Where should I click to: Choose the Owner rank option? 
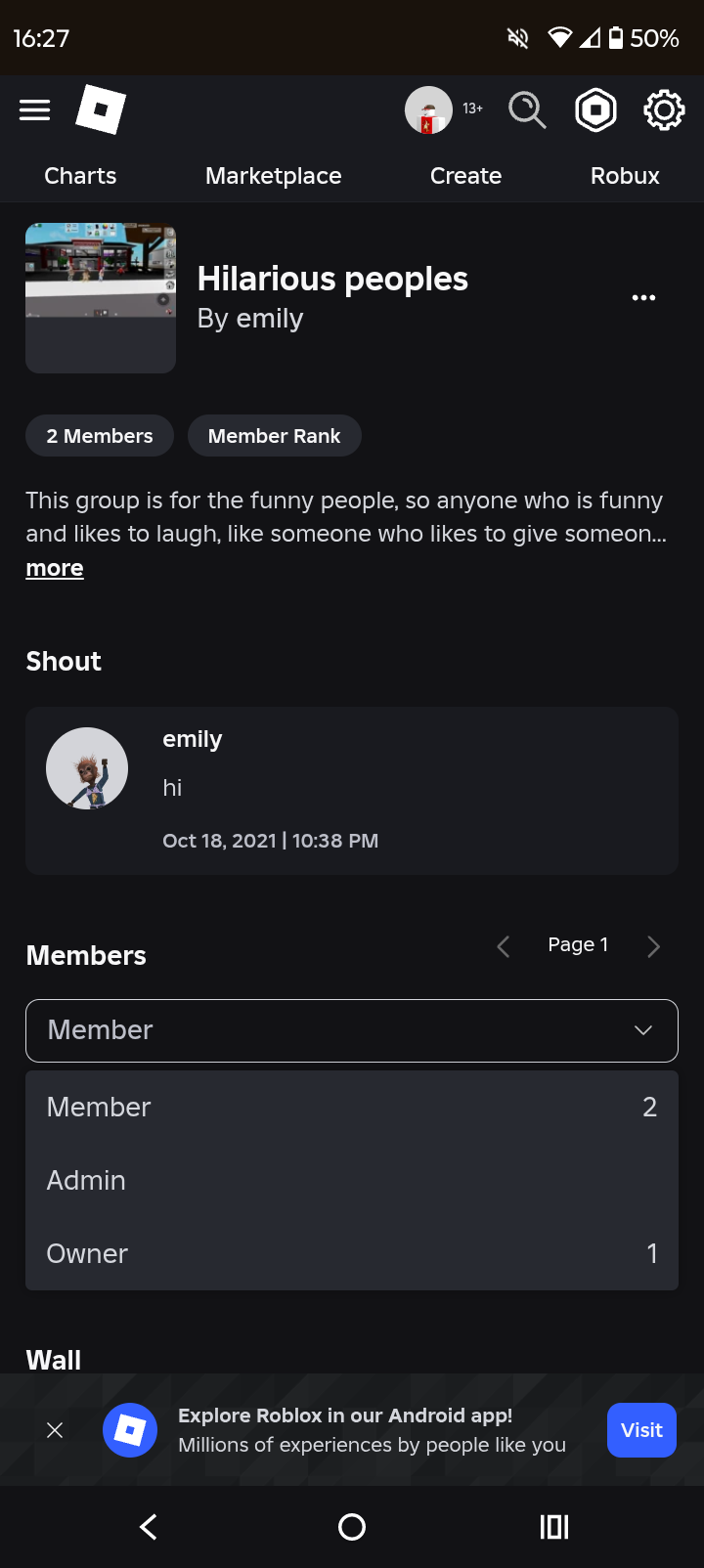87,1254
